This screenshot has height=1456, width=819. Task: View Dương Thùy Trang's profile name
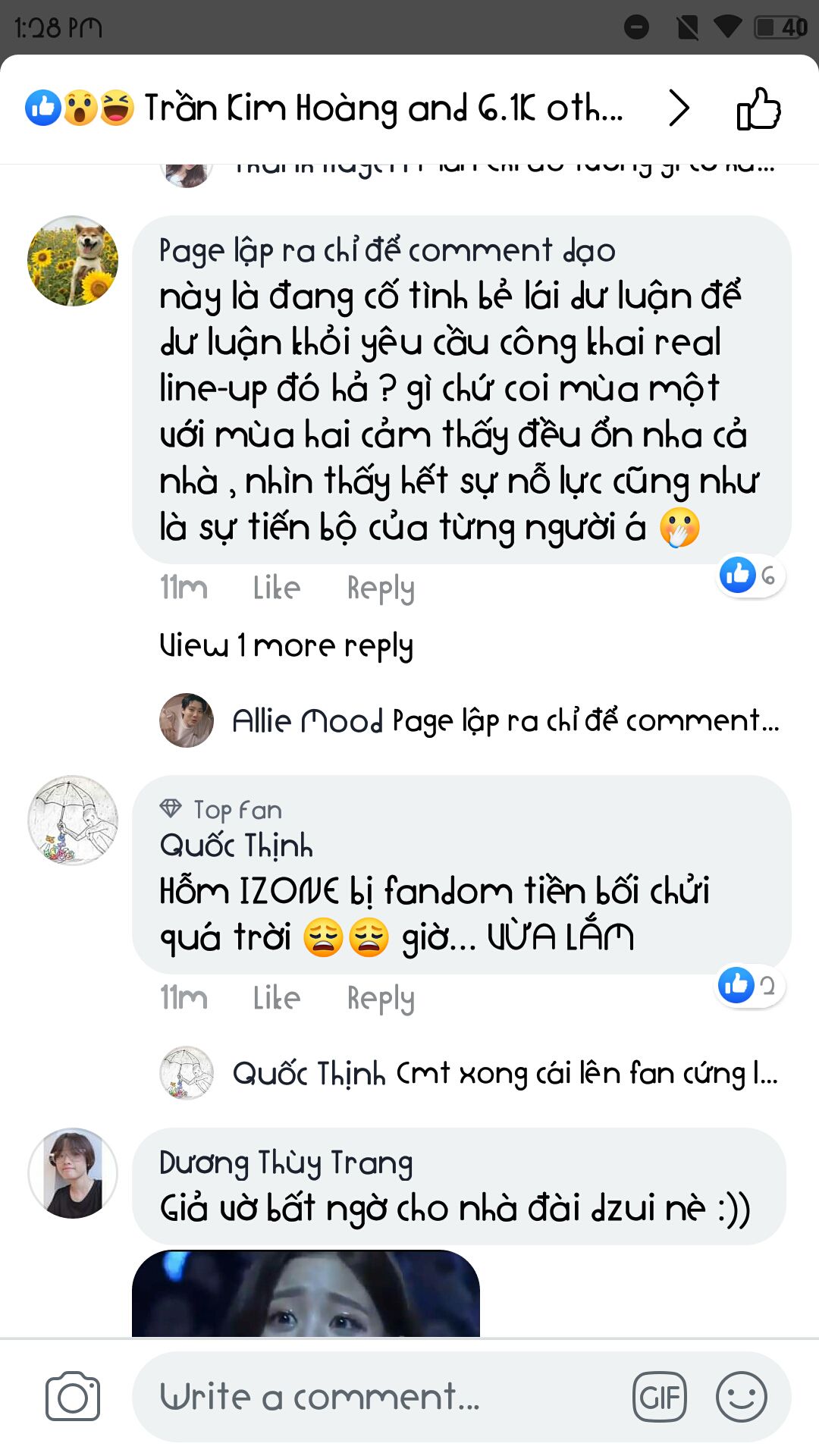(286, 1162)
